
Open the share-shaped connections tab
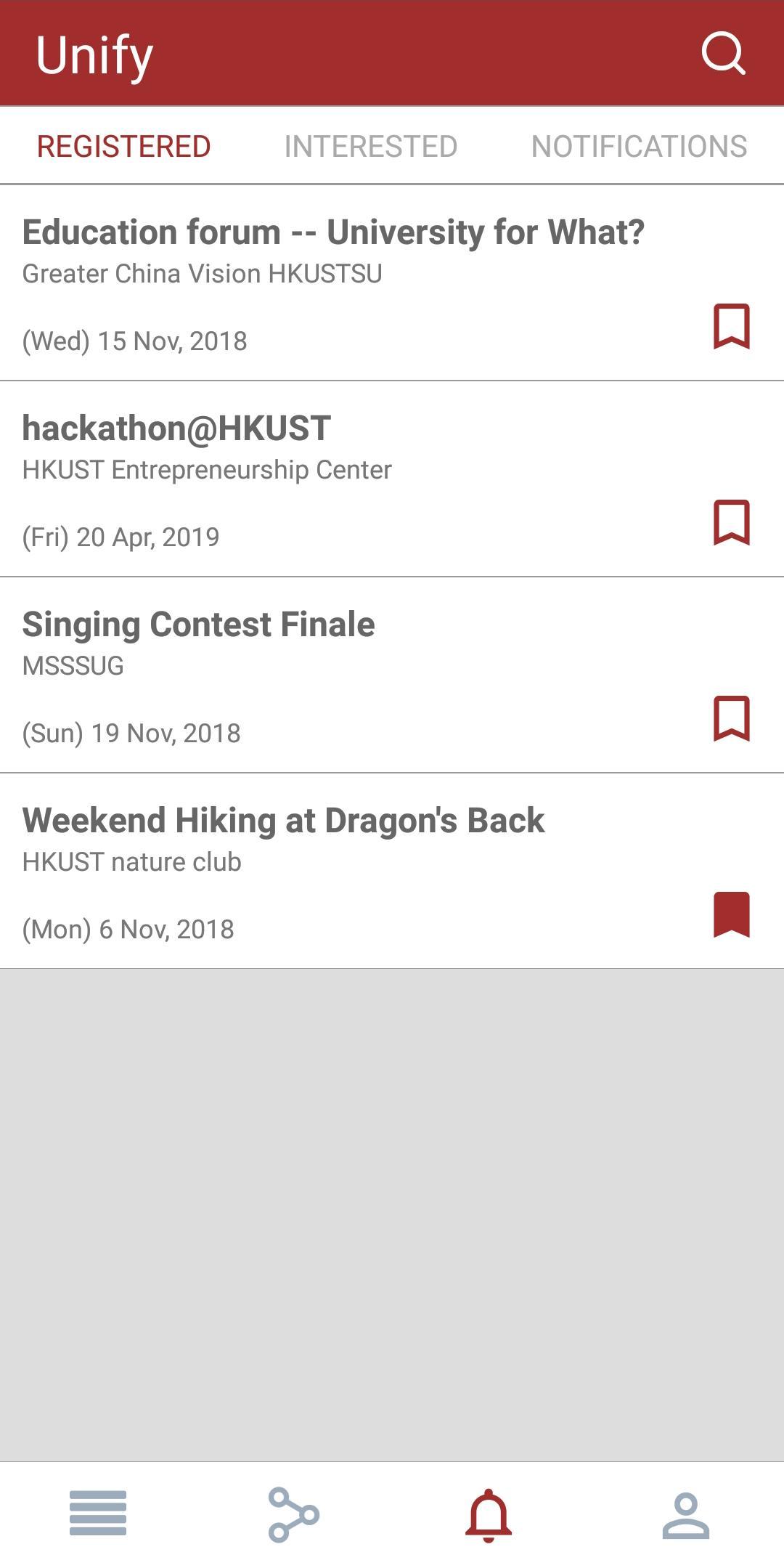294,1514
